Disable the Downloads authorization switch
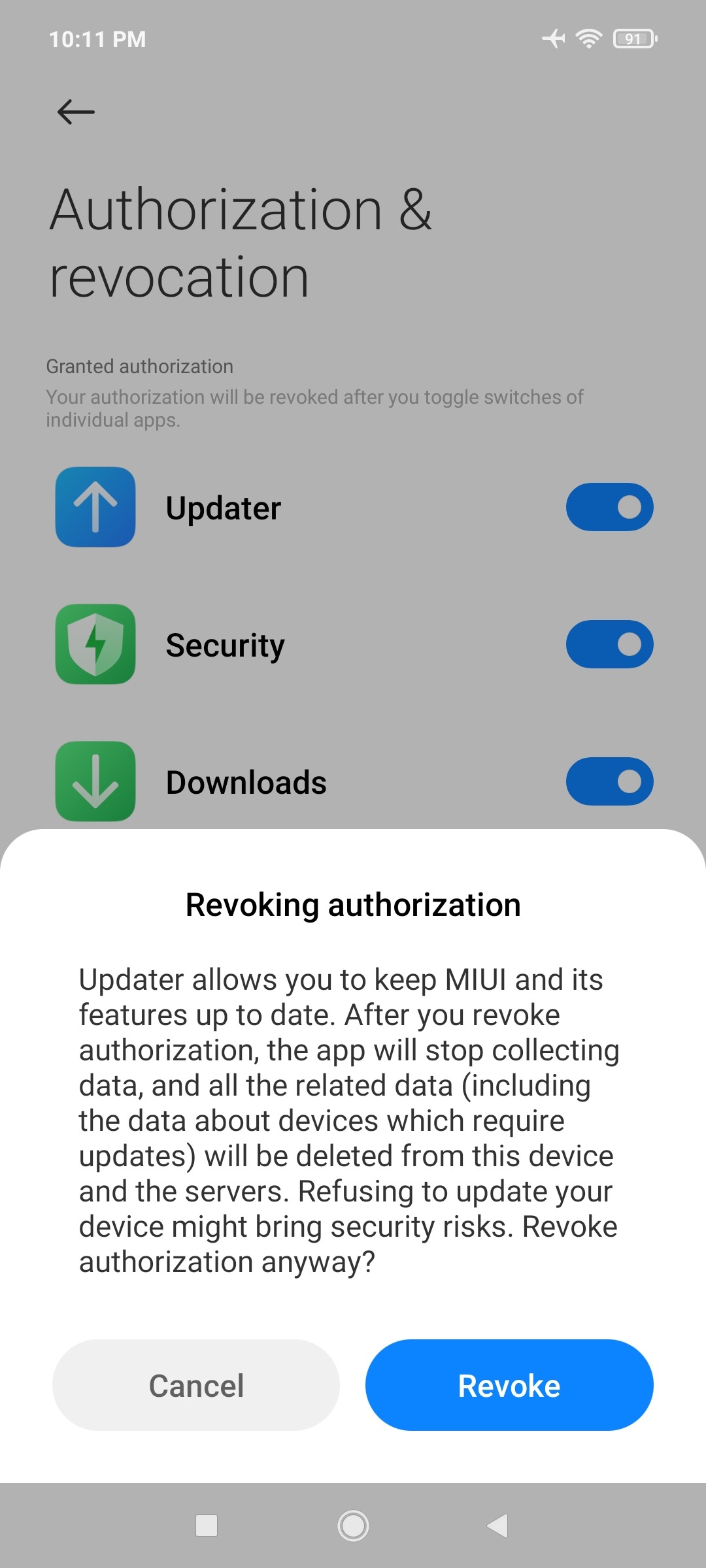 (609, 781)
